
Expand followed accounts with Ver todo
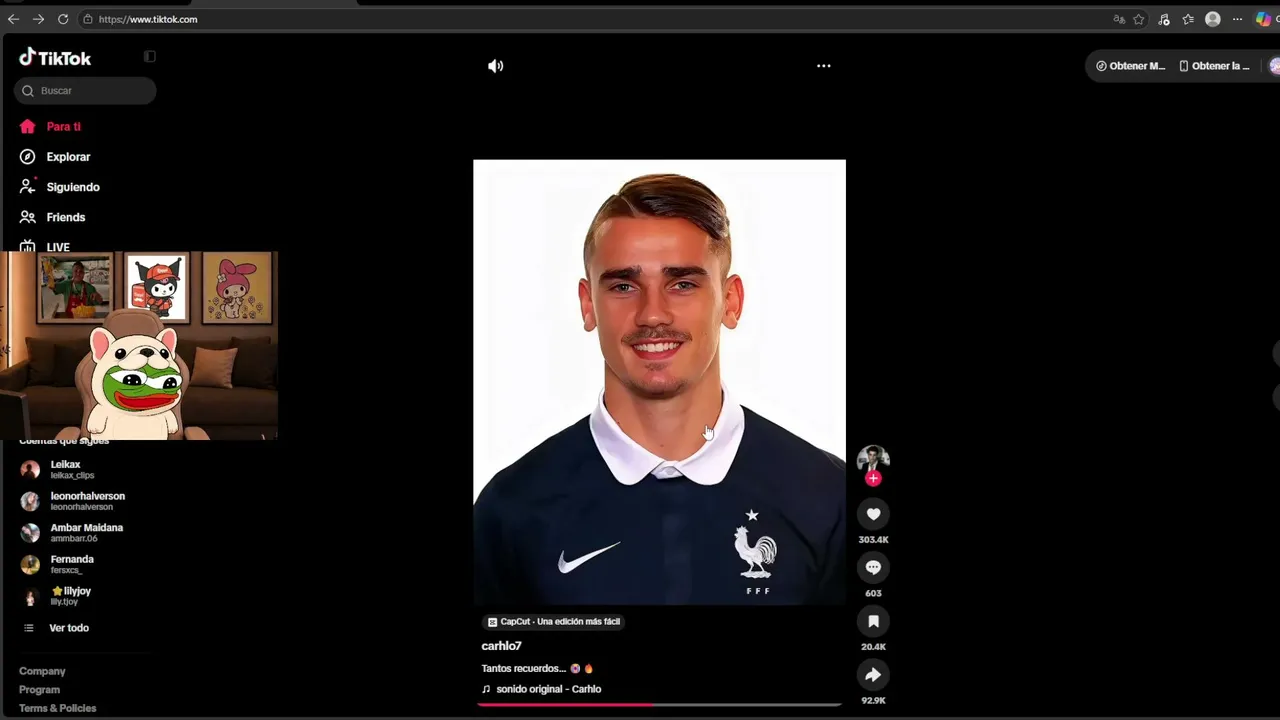[x=68, y=628]
